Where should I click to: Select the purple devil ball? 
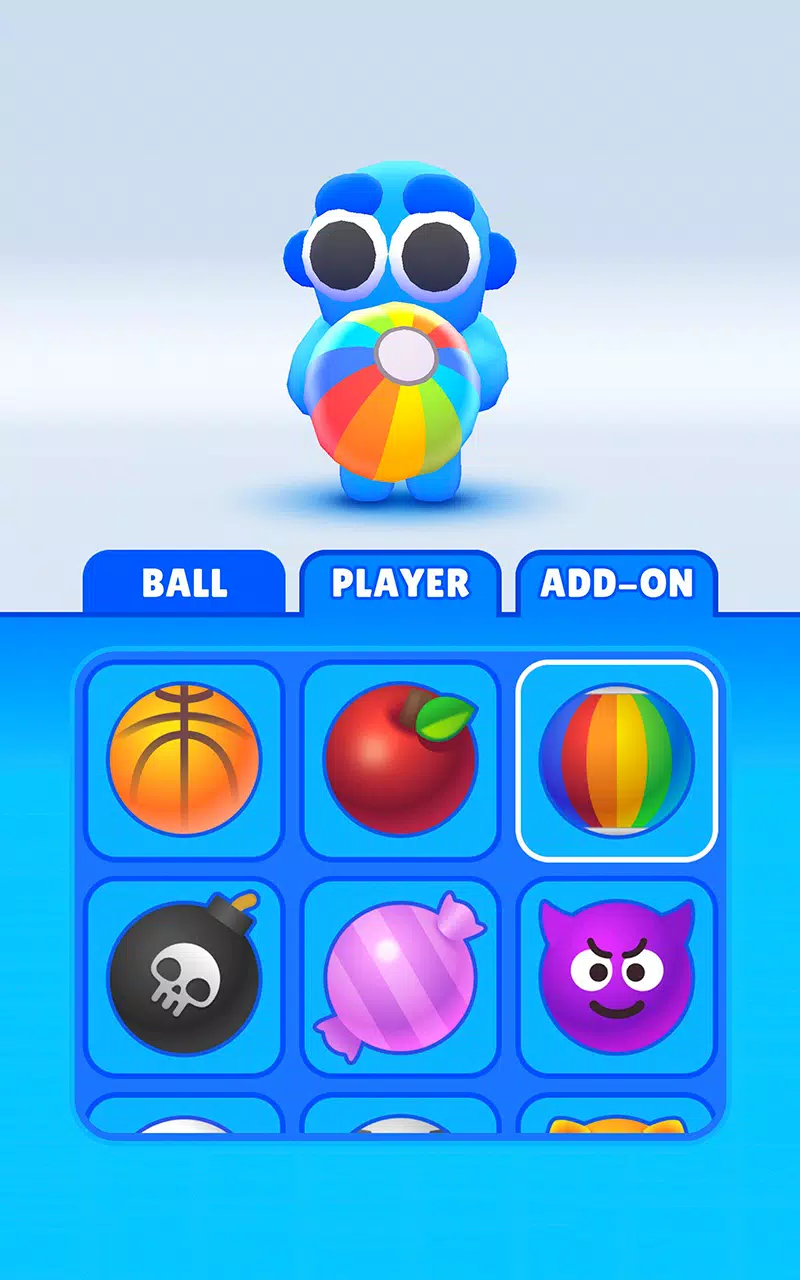point(616,975)
